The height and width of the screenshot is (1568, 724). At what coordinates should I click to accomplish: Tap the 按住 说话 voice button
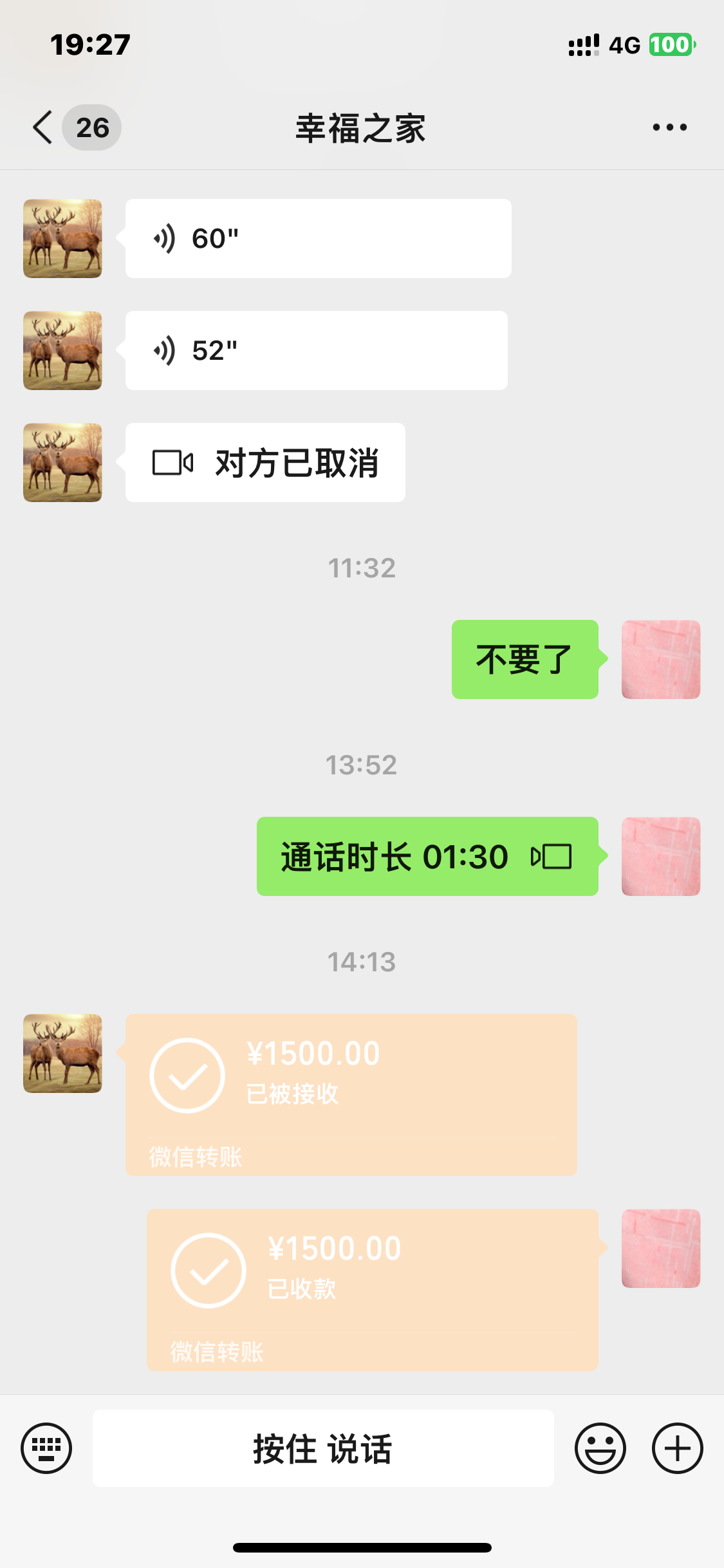(x=323, y=1448)
